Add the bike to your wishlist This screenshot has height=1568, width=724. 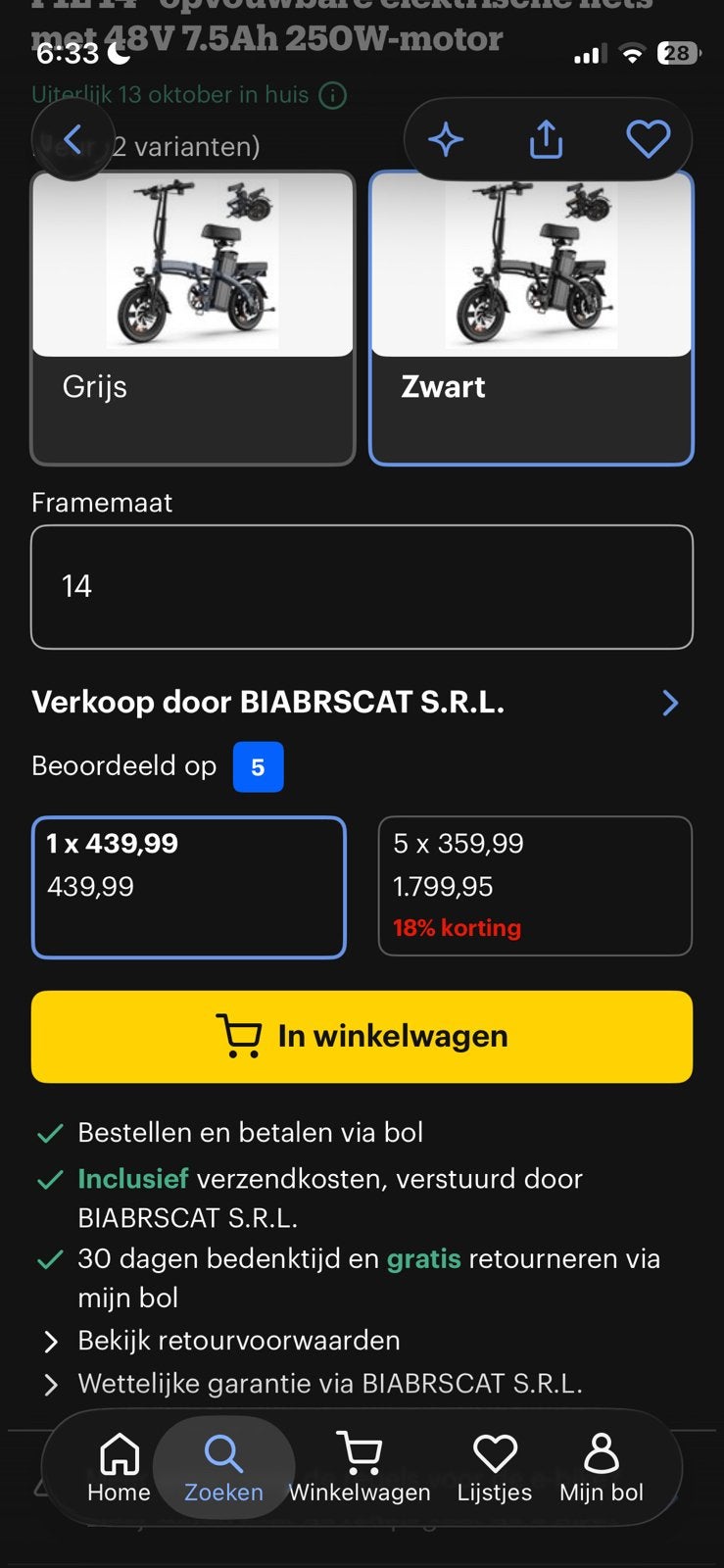[648, 140]
